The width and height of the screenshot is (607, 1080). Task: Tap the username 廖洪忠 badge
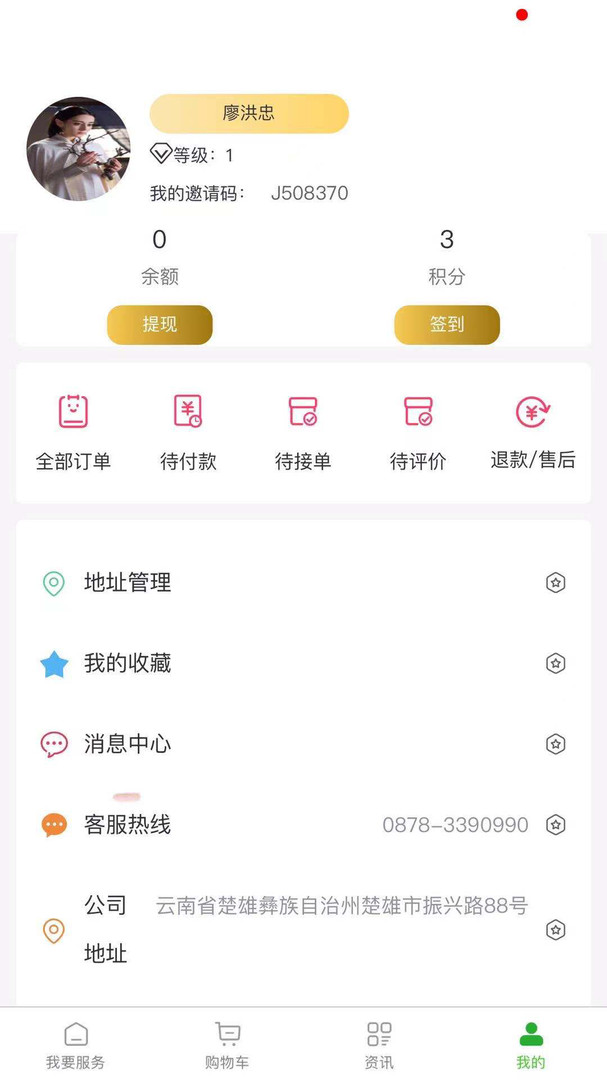pos(249,114)
